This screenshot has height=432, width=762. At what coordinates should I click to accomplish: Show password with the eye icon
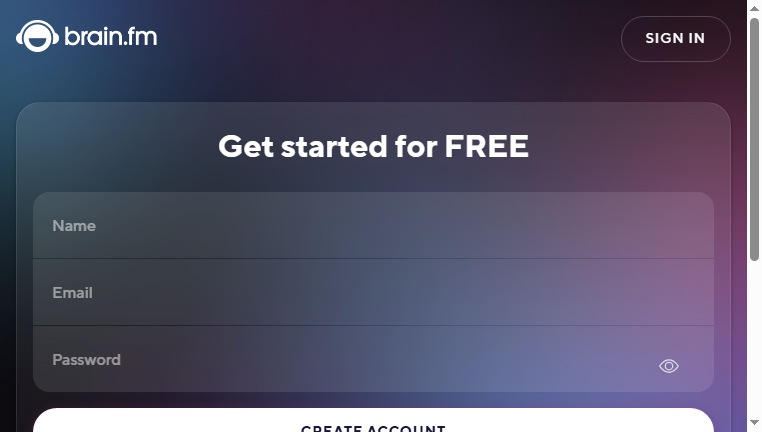pyautogui.click(x=669, y=366)
